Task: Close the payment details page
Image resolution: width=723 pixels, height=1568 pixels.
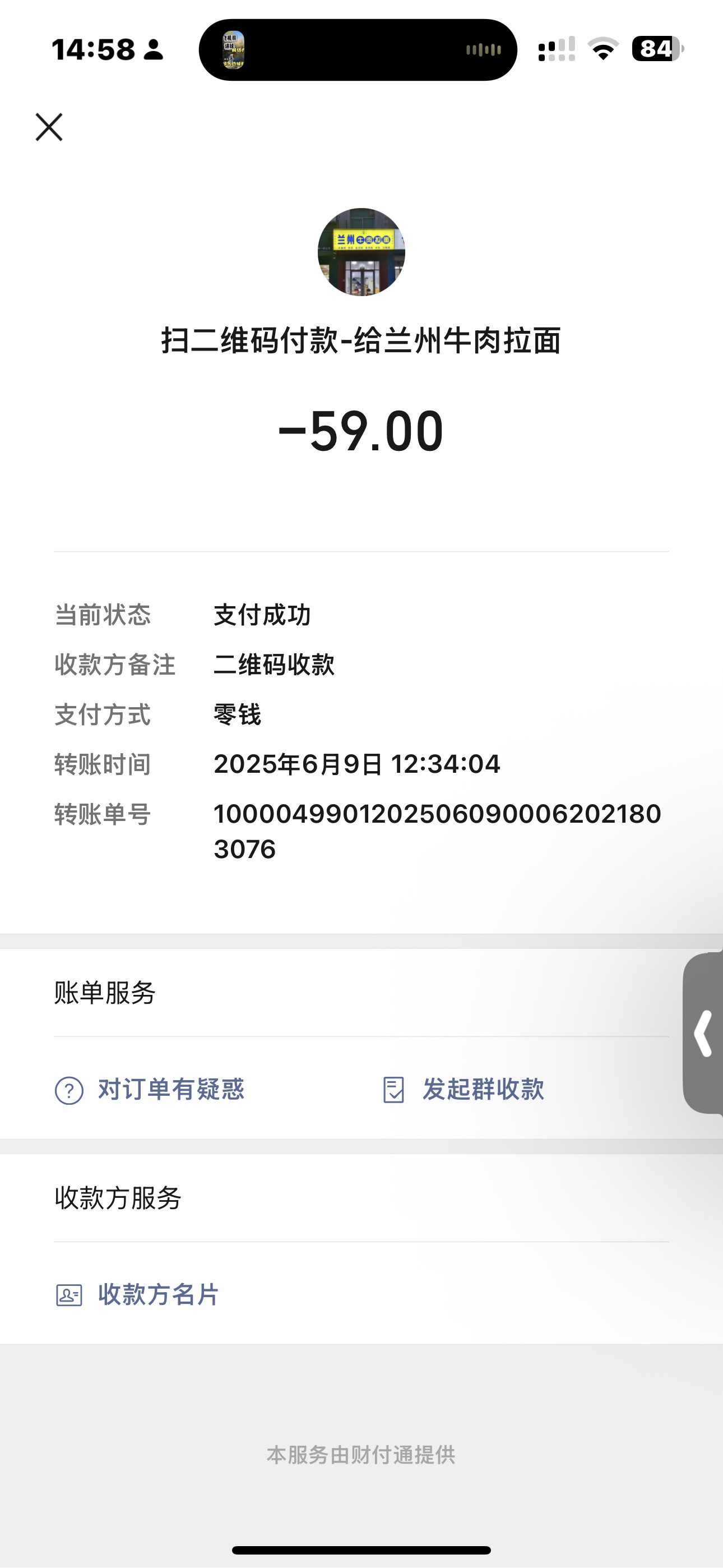Action: point(49,127)
